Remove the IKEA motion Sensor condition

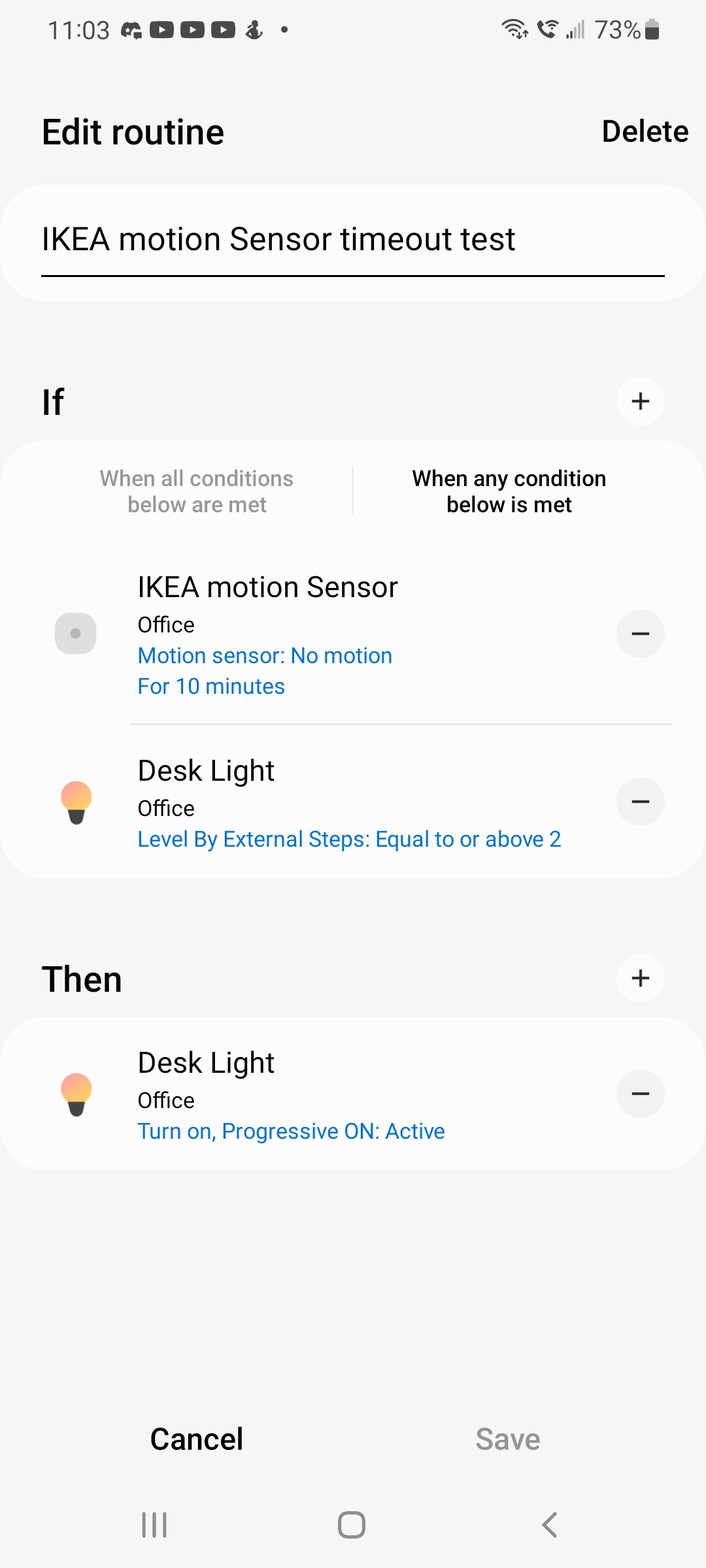point(641,634)
